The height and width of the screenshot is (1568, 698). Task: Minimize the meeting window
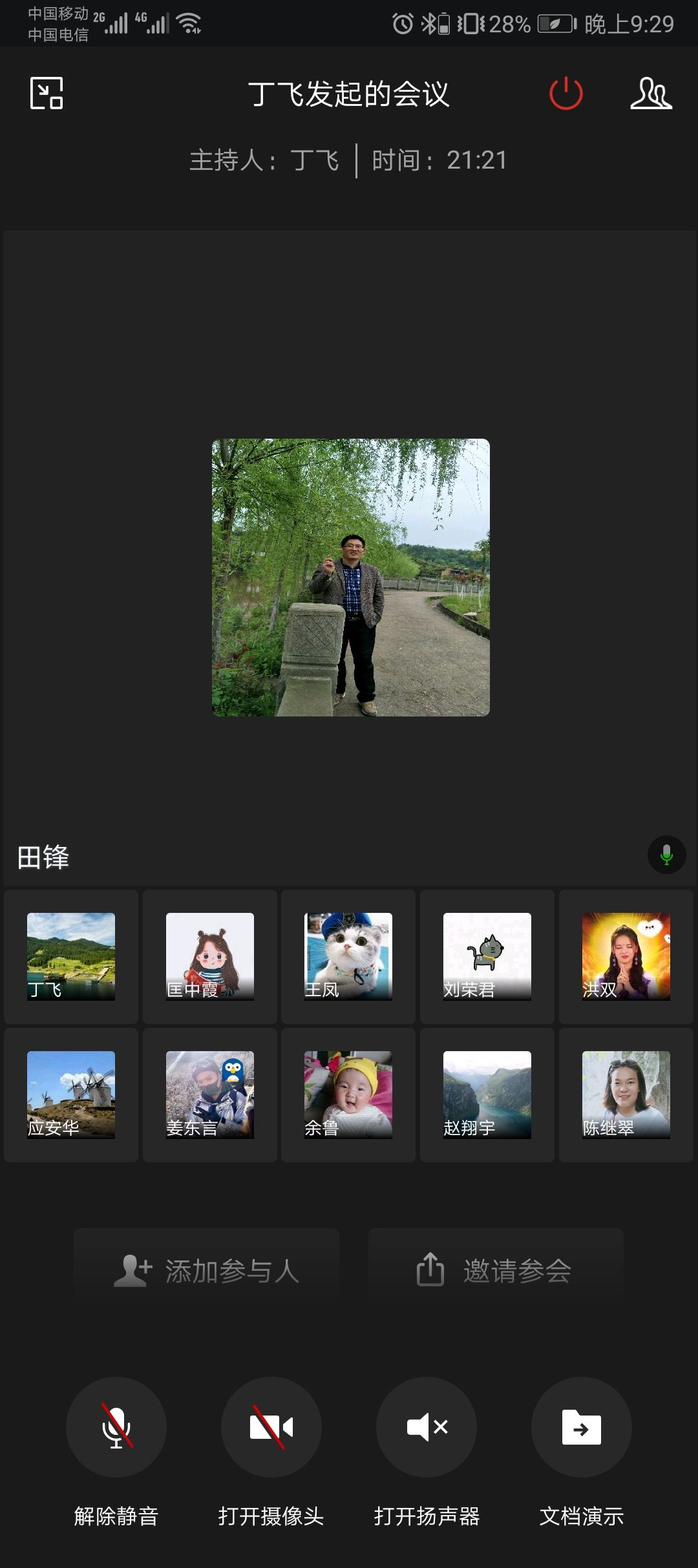pyautogui.click(x=47, y=93)
